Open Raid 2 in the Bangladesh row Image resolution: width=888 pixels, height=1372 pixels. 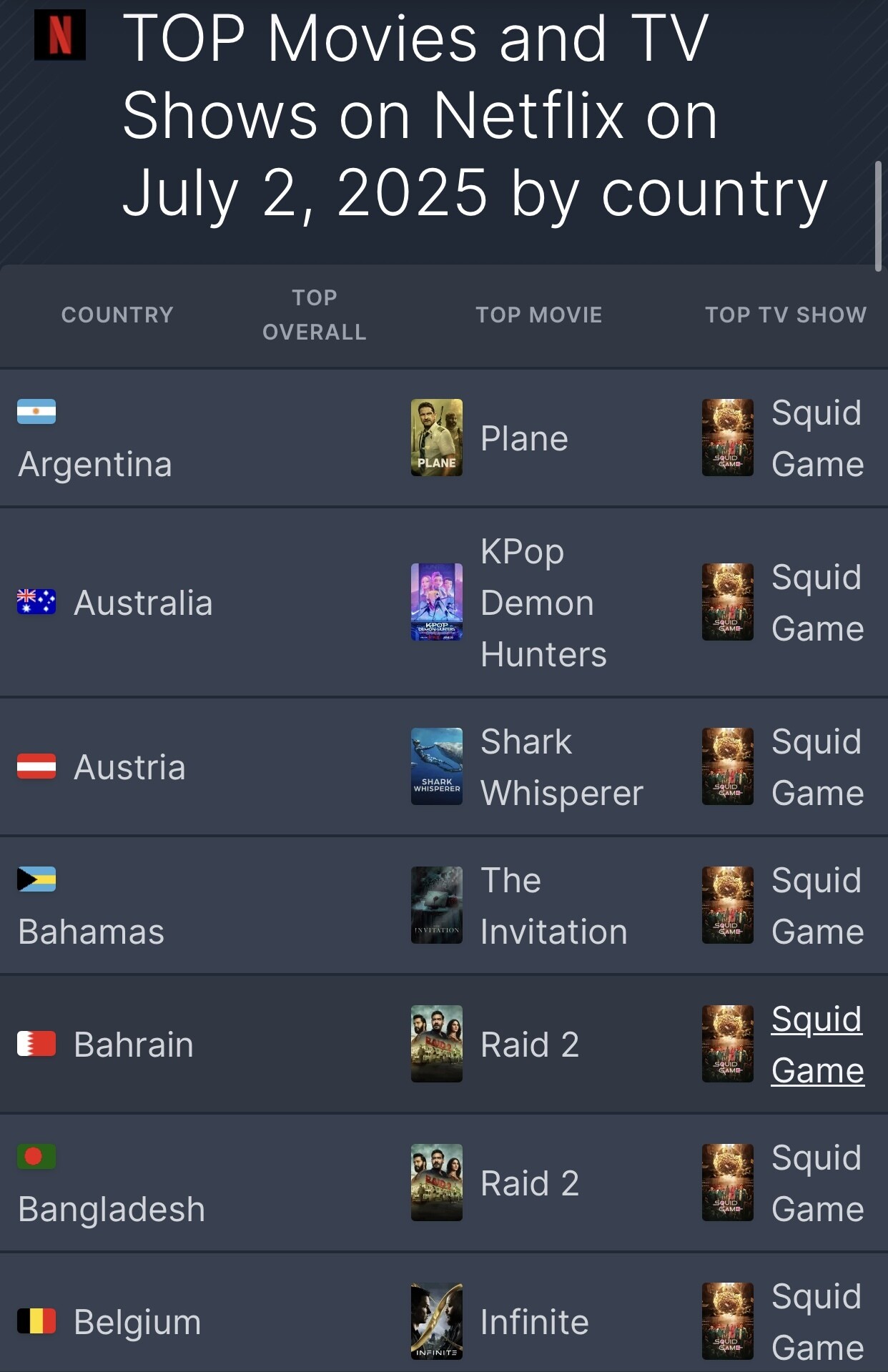530,1183
